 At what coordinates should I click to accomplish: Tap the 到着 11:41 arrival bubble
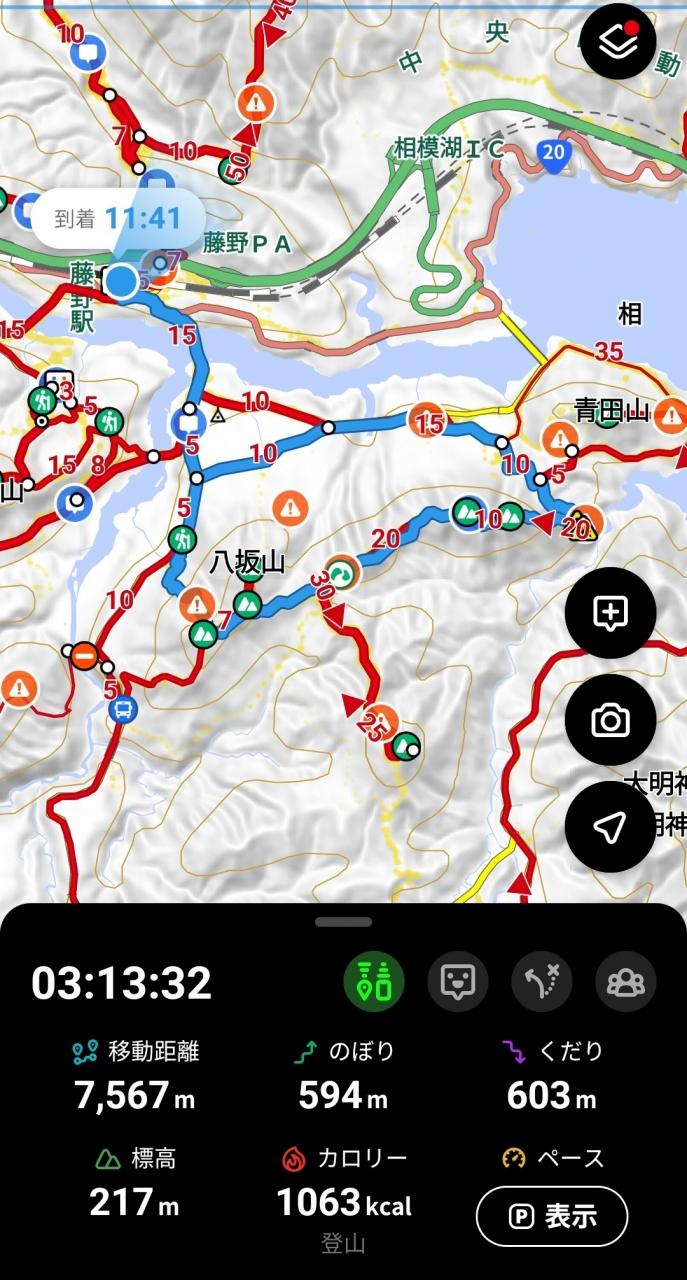pyautogui.click(x=118, y=219)
